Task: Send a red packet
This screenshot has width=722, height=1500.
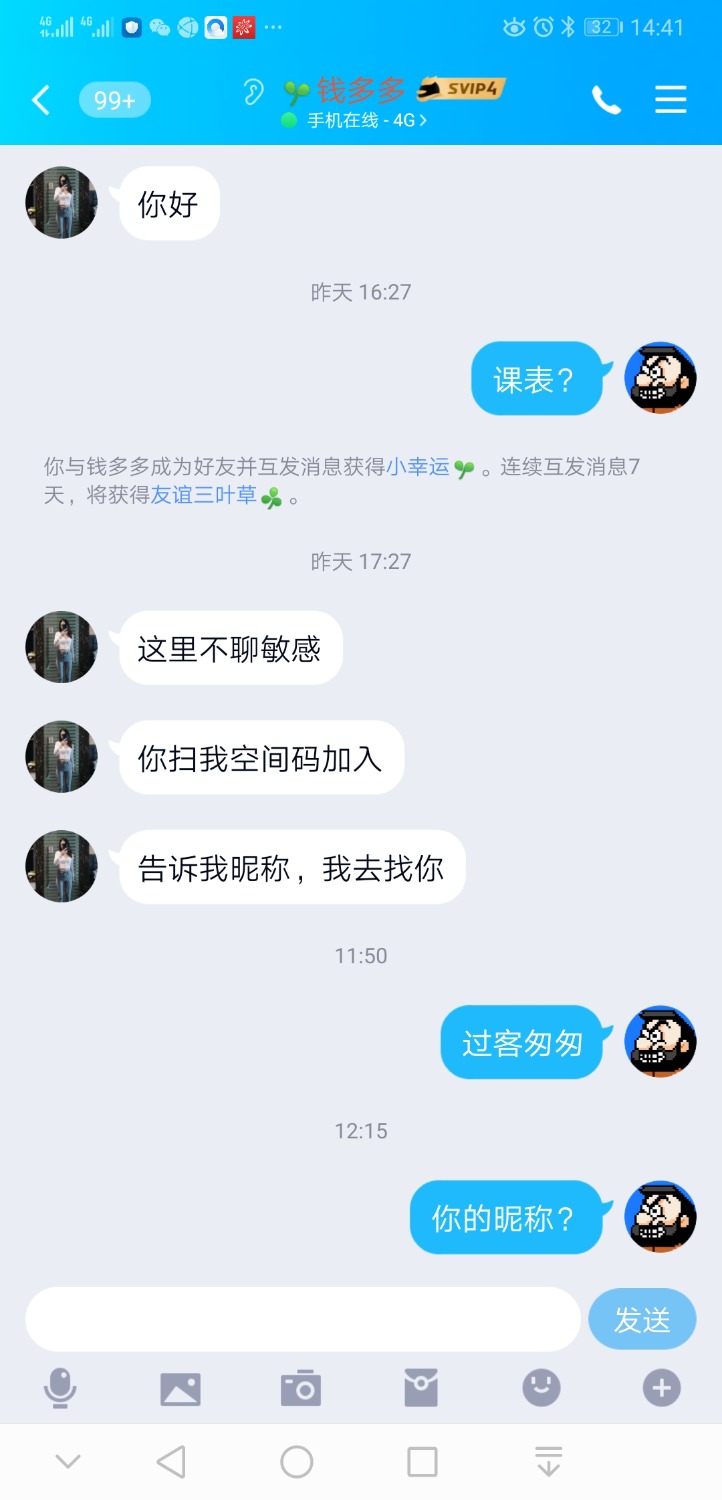Action: pos(420,1388)
